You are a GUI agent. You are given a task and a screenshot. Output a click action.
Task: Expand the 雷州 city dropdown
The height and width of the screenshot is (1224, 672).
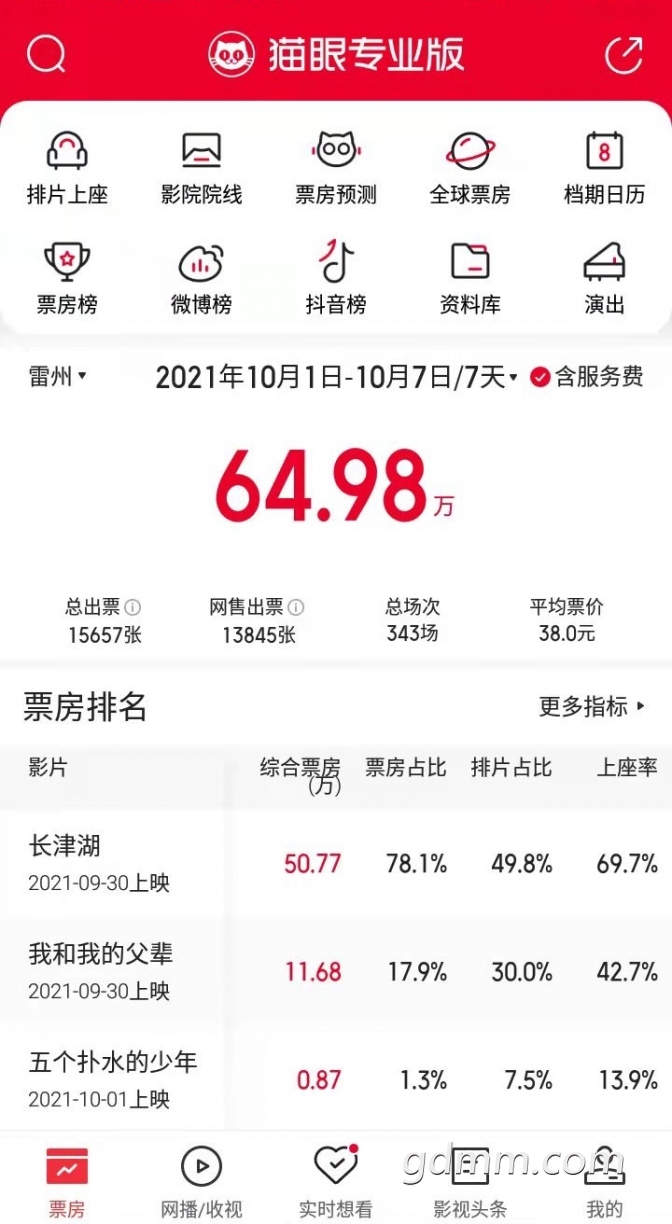pos(57,377)
